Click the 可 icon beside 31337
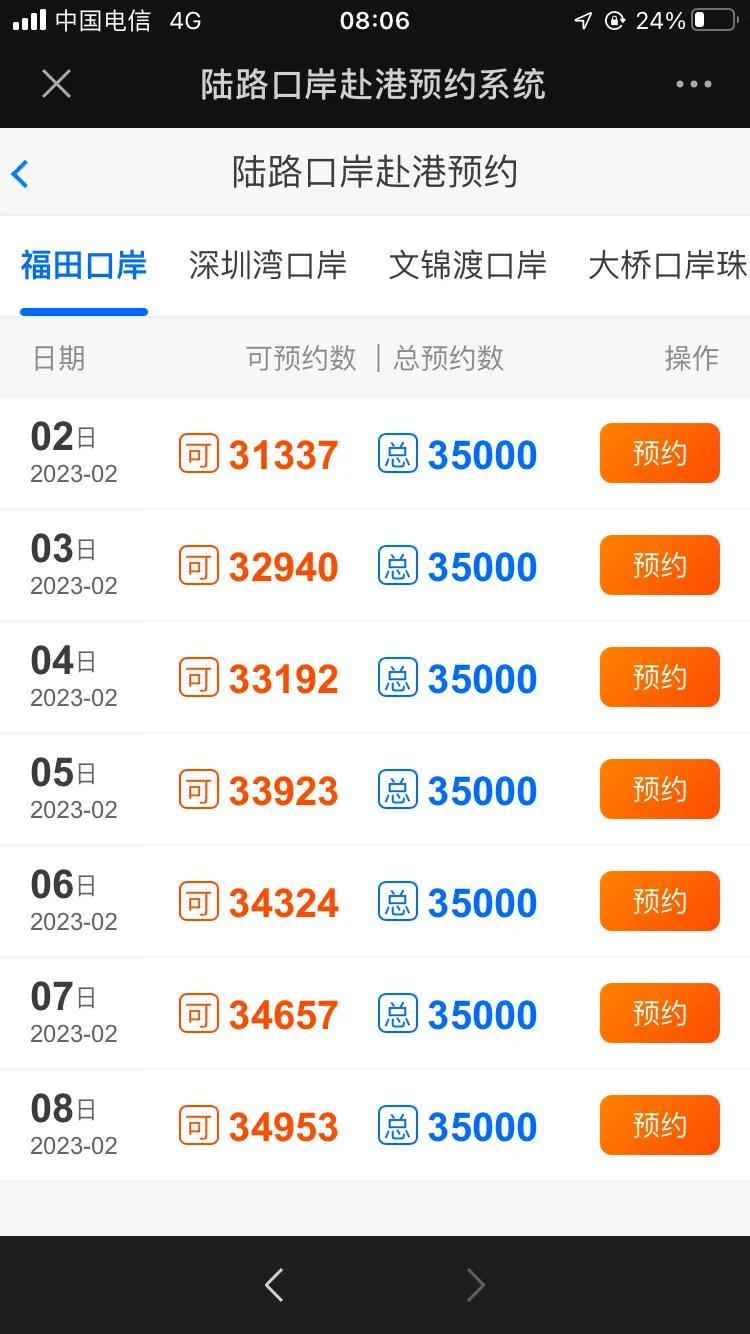Viewport: 750px width, 1334px height. coord(199,454)
